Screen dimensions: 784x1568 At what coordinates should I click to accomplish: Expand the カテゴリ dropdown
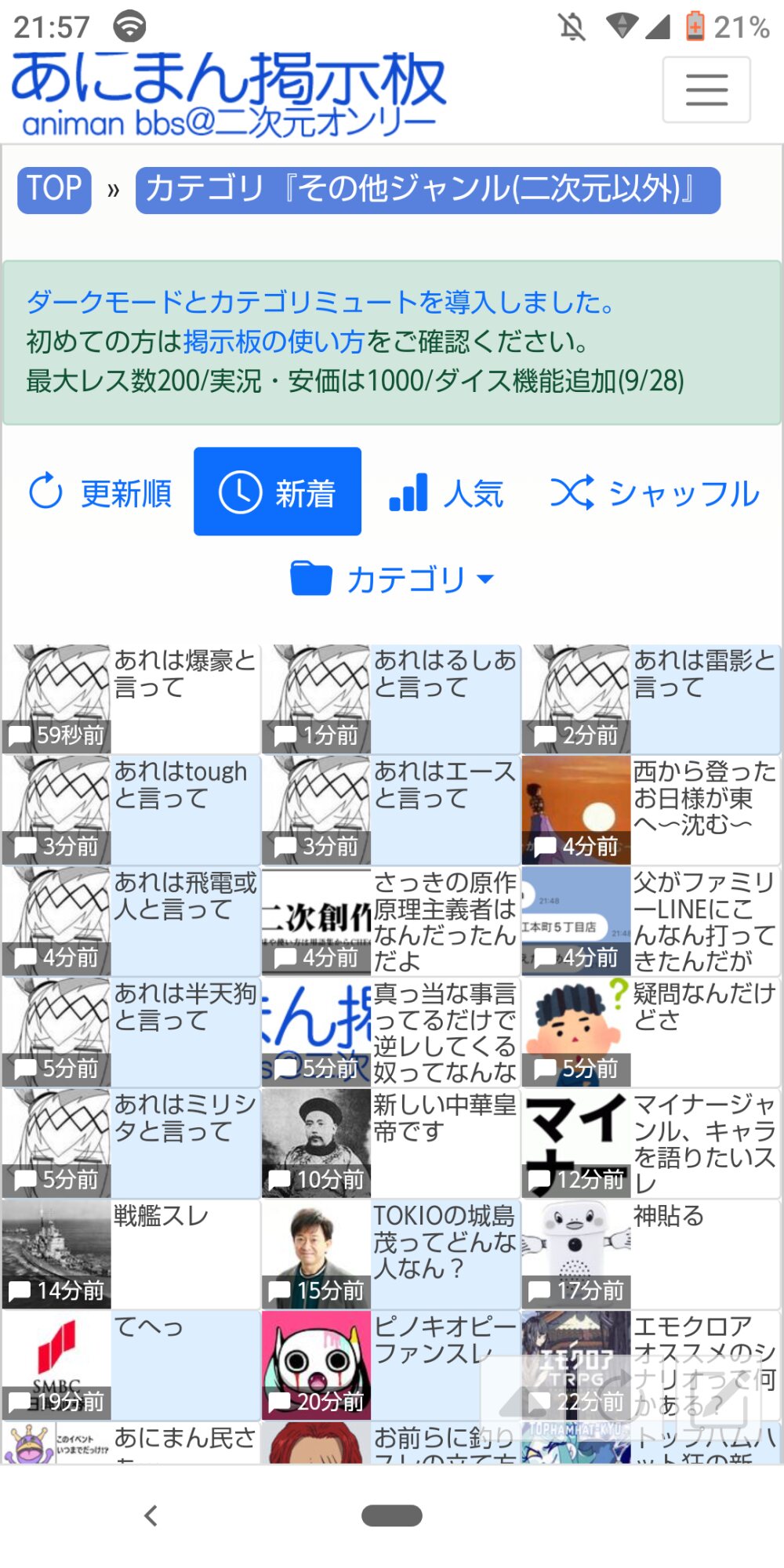(x=392, y=579)
